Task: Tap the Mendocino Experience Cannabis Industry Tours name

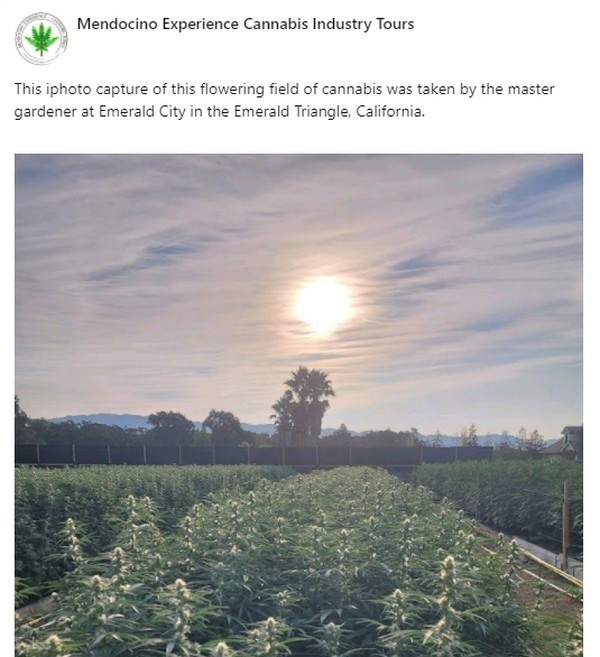Action: 245,24
